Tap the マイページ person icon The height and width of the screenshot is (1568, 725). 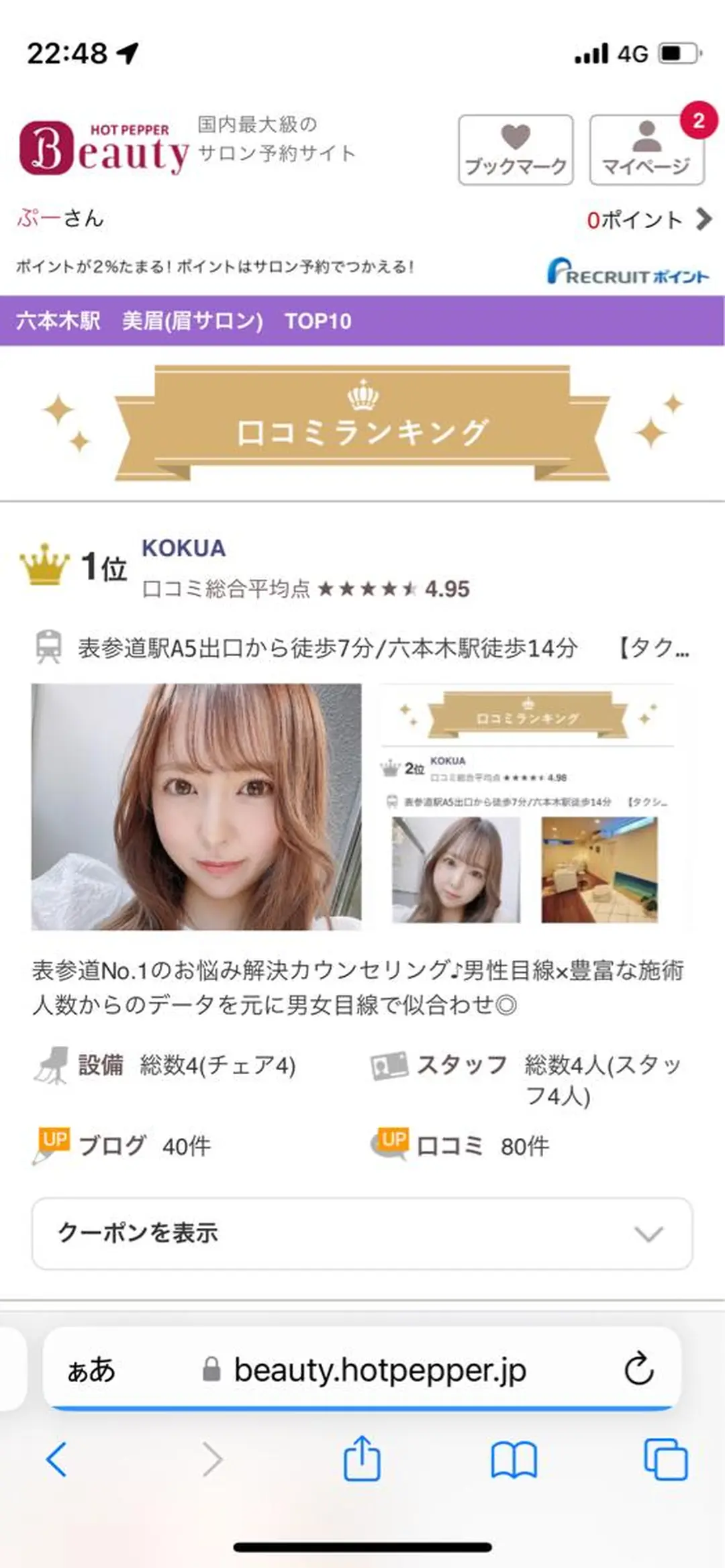646,138
